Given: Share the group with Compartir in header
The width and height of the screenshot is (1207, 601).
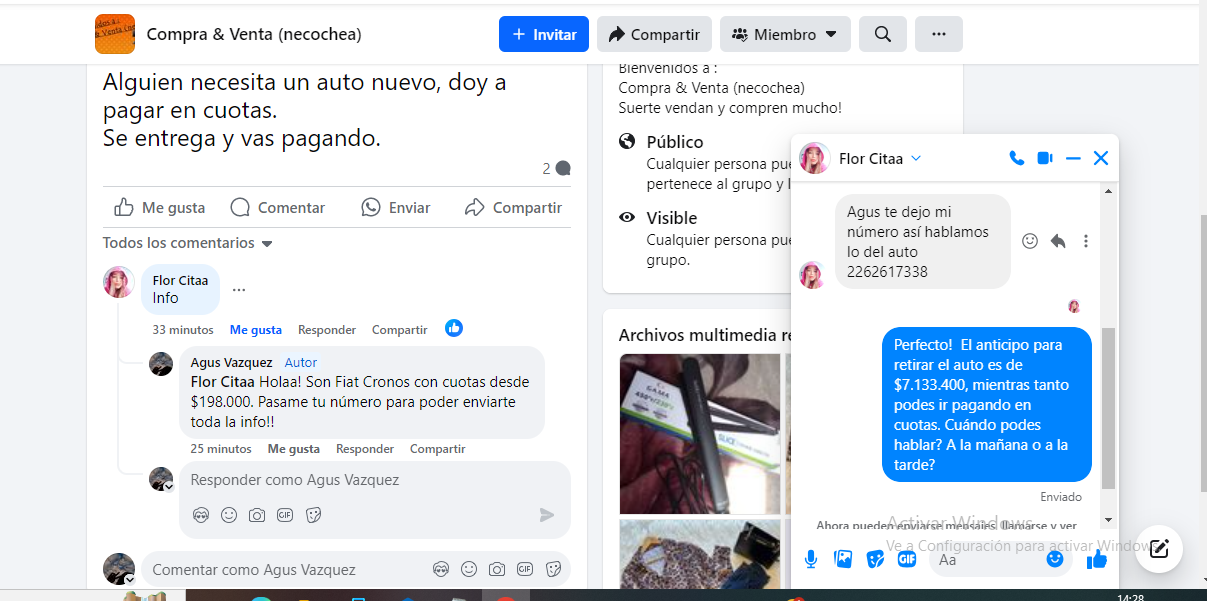Looking at the screenshot, I should [x=654, y=34].
